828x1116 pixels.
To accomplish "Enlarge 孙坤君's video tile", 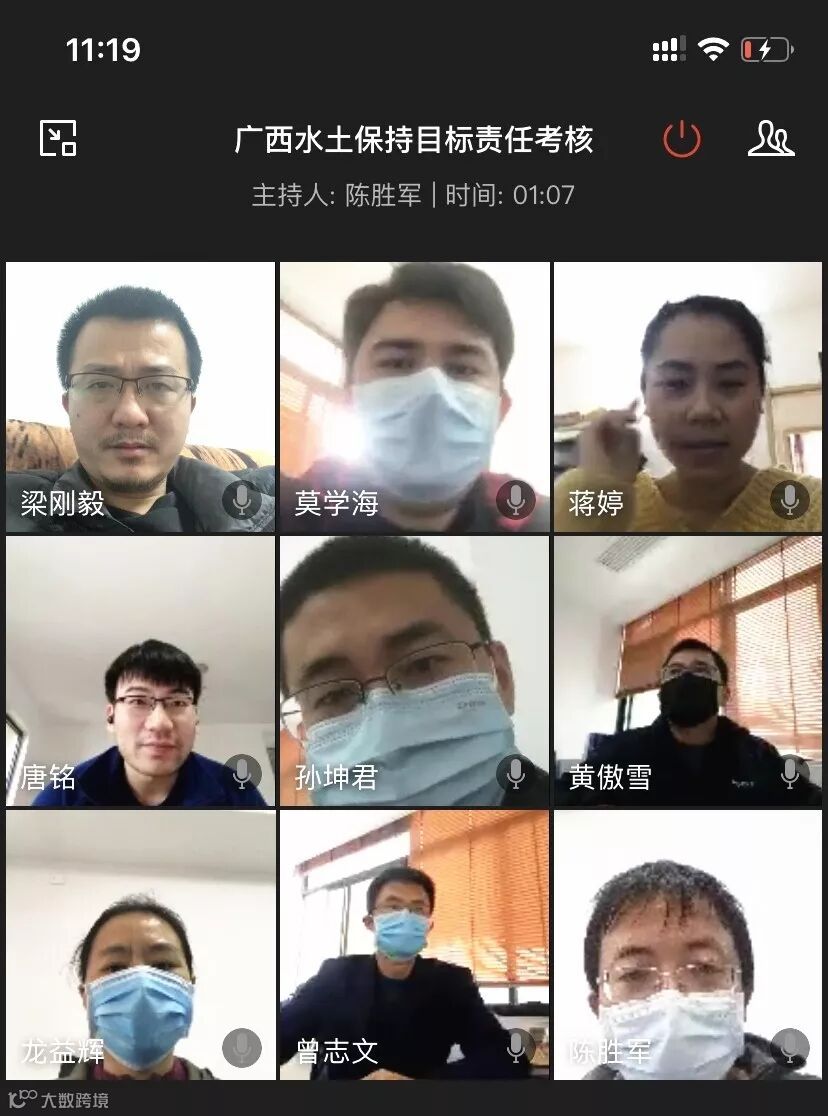I will pos(414,671).
